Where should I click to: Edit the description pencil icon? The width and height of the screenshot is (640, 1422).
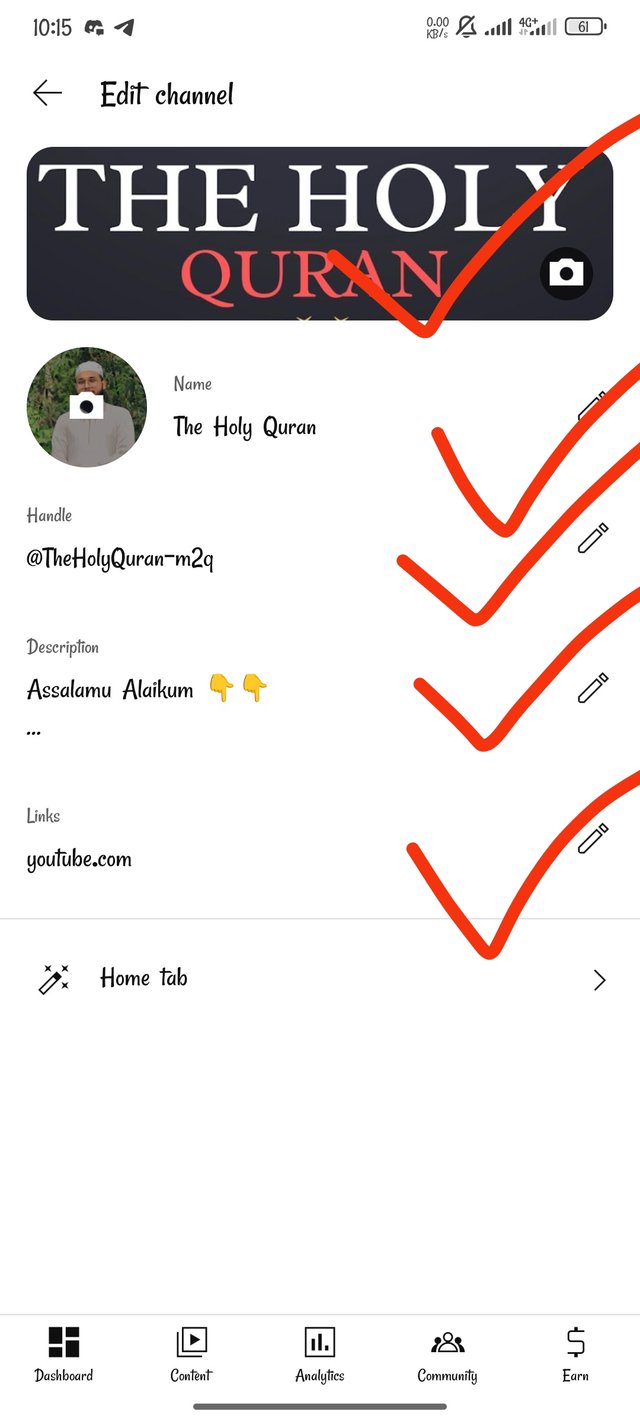tap(593, 688)
